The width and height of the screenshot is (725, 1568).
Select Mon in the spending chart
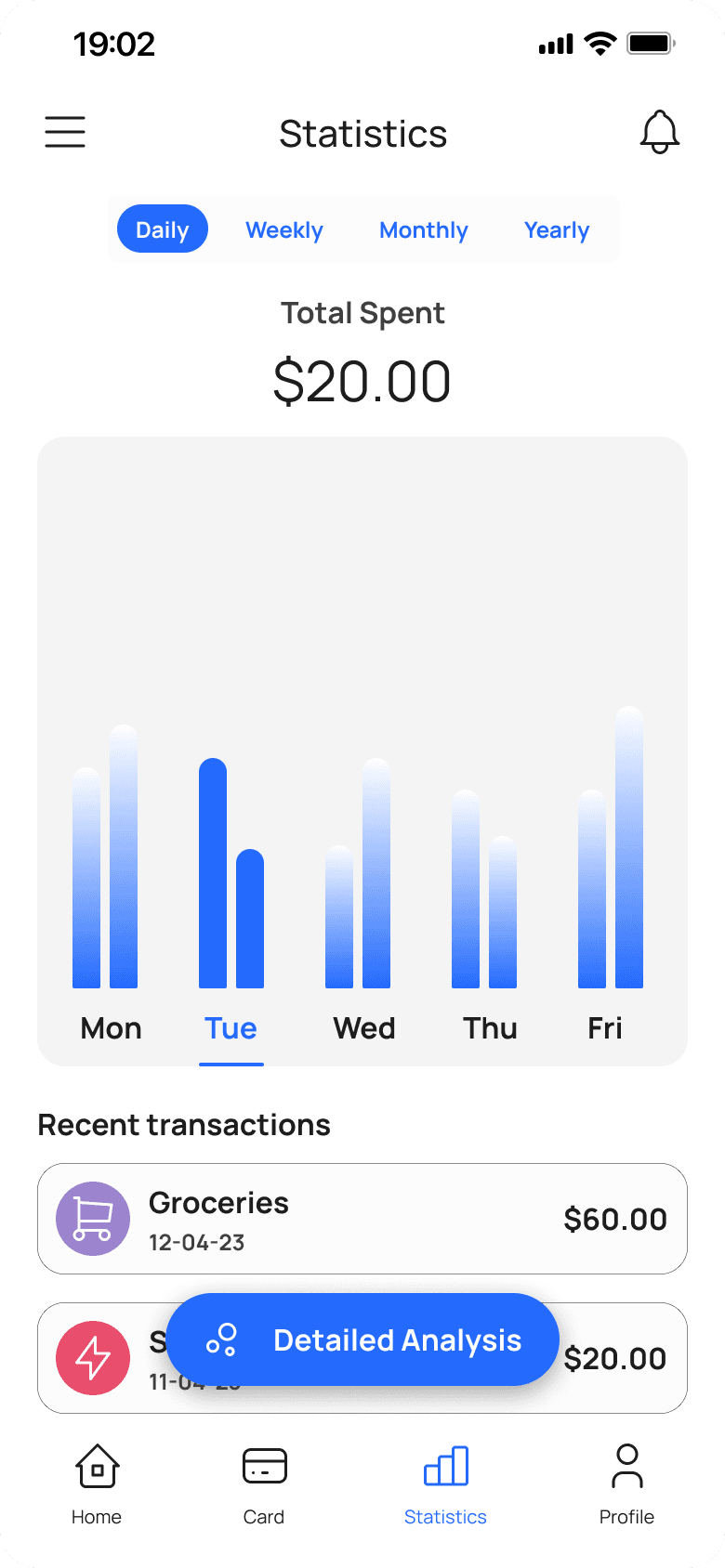[x=111, y=1027]
